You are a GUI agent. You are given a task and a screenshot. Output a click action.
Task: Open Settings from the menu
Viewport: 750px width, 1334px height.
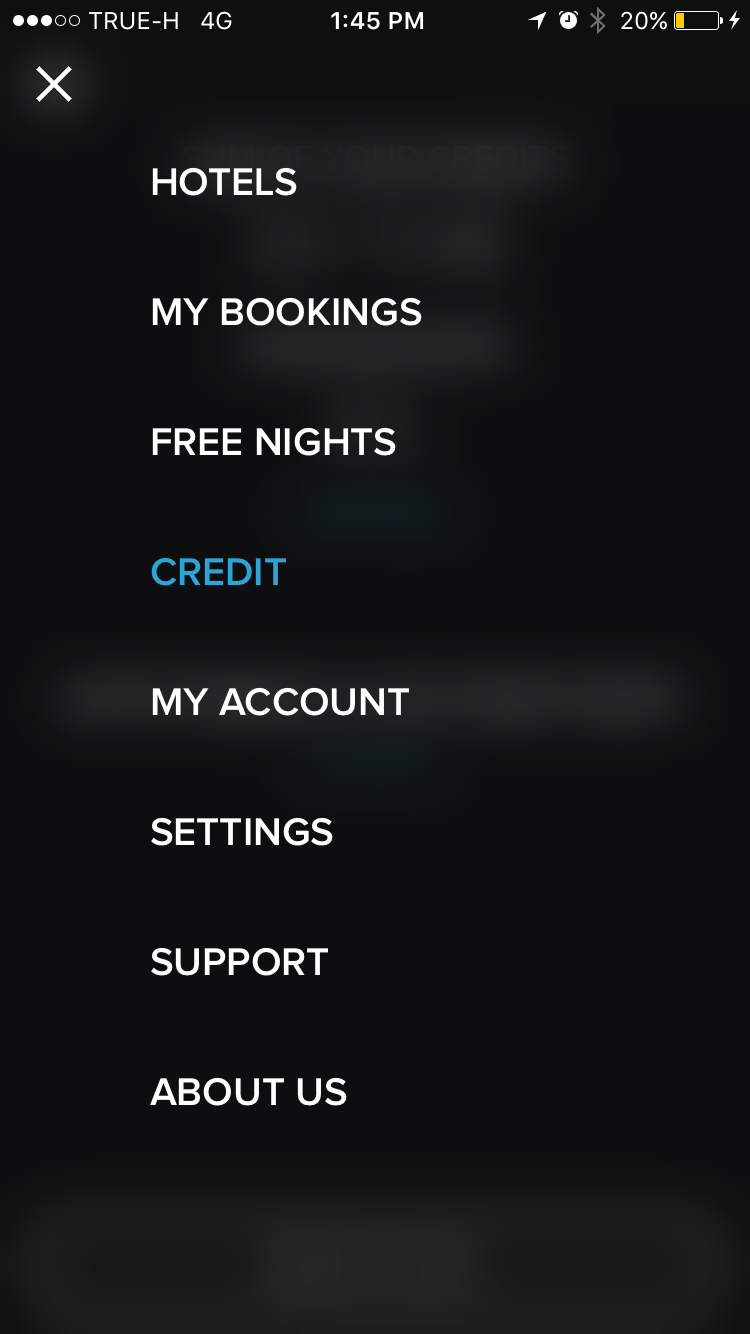coord(242,832)
